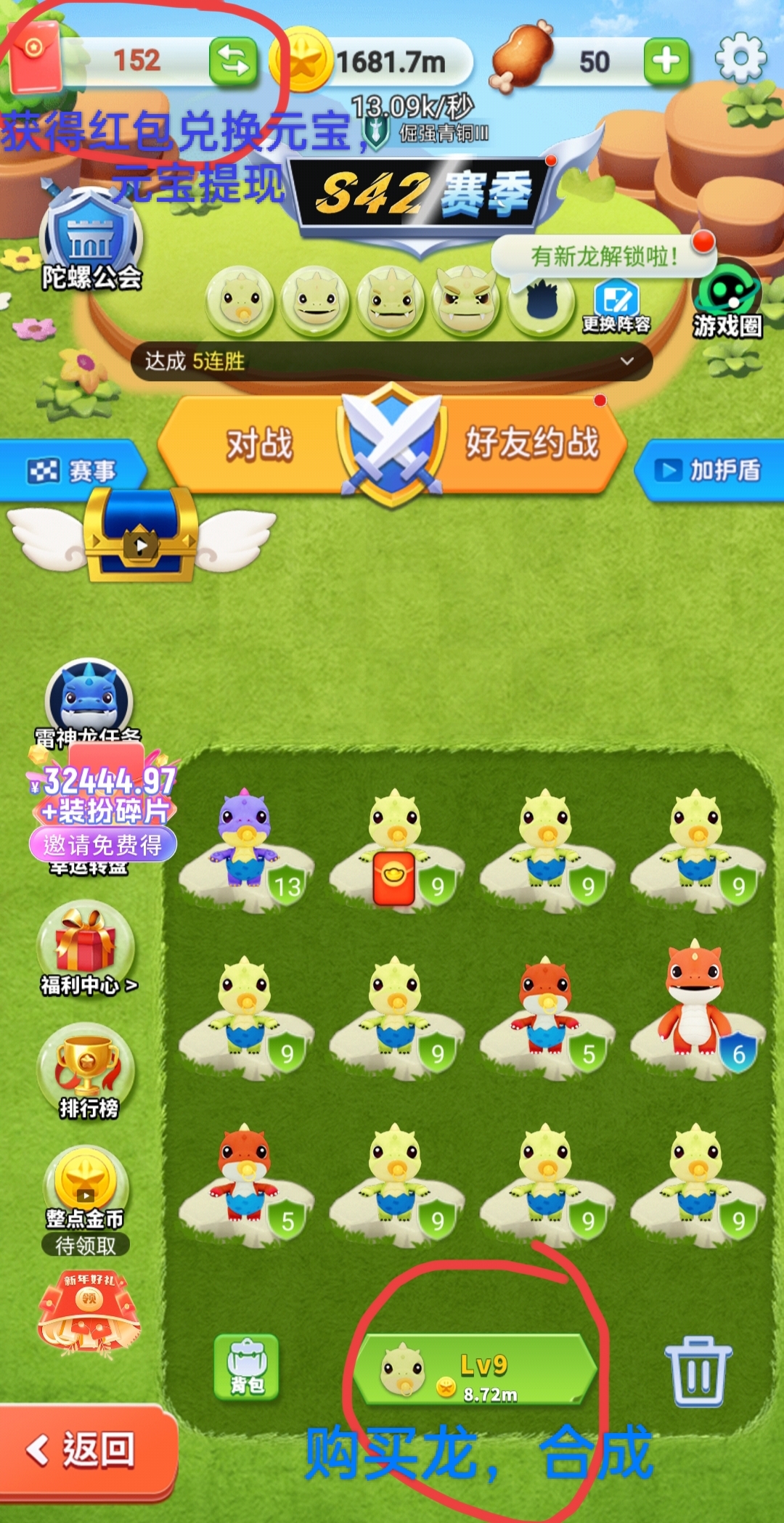The height and width of the screenshot is (1523, 784).
Task: Open the 赛事 events tab
Action: pyautogui.click(x=73, y=470)
